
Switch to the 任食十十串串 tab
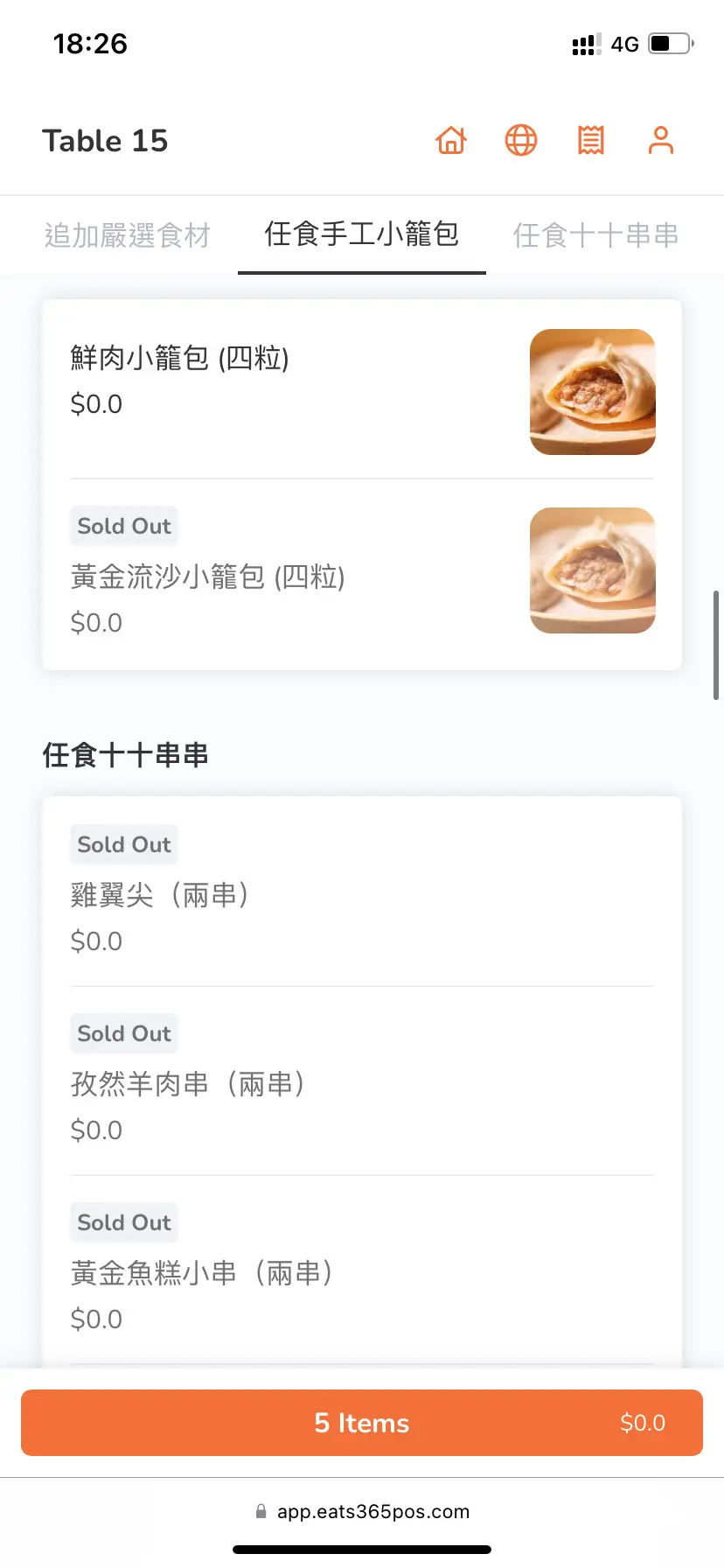coord(595,235)
